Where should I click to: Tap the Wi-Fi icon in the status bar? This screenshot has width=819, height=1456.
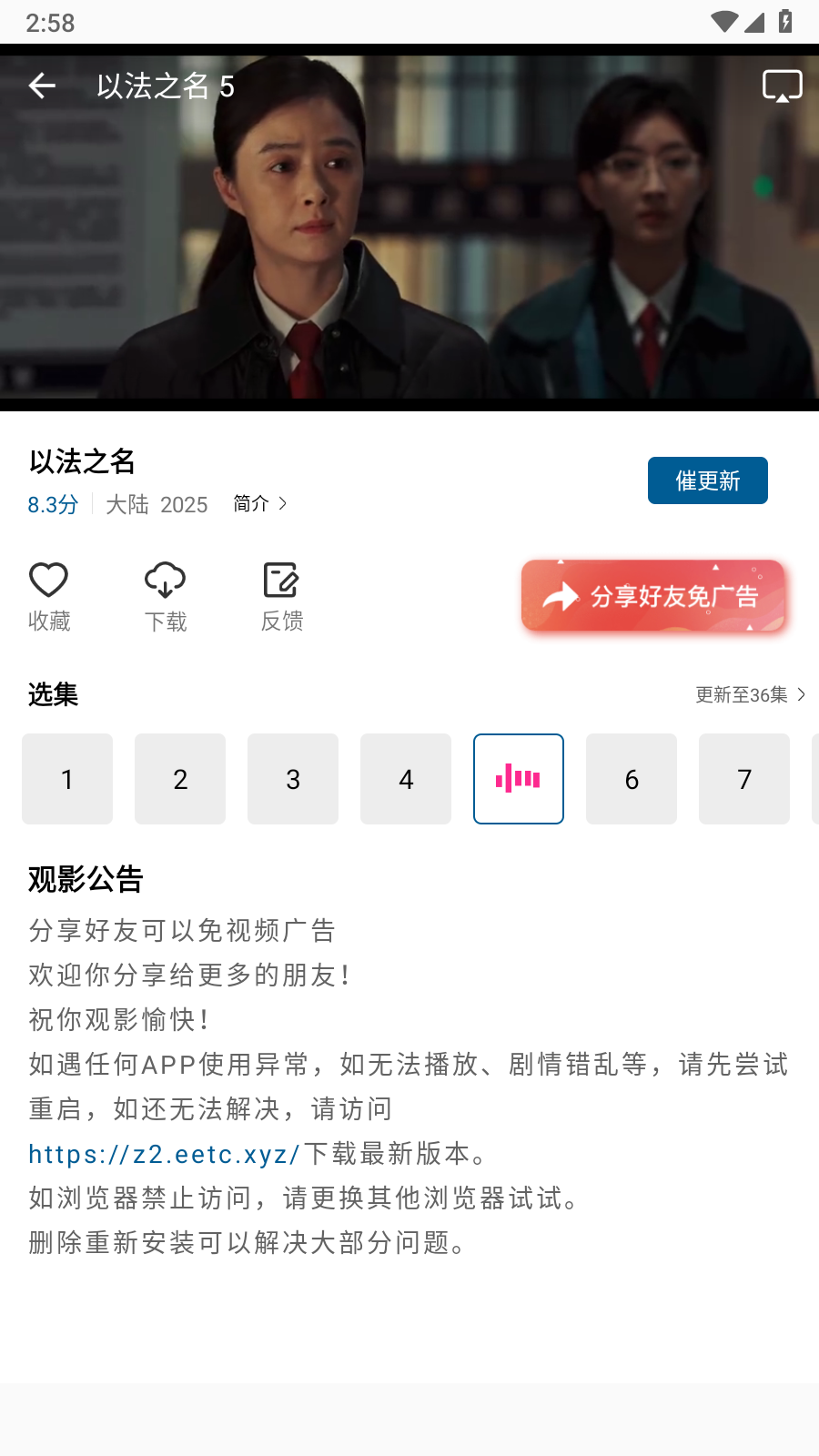point(723,22)
